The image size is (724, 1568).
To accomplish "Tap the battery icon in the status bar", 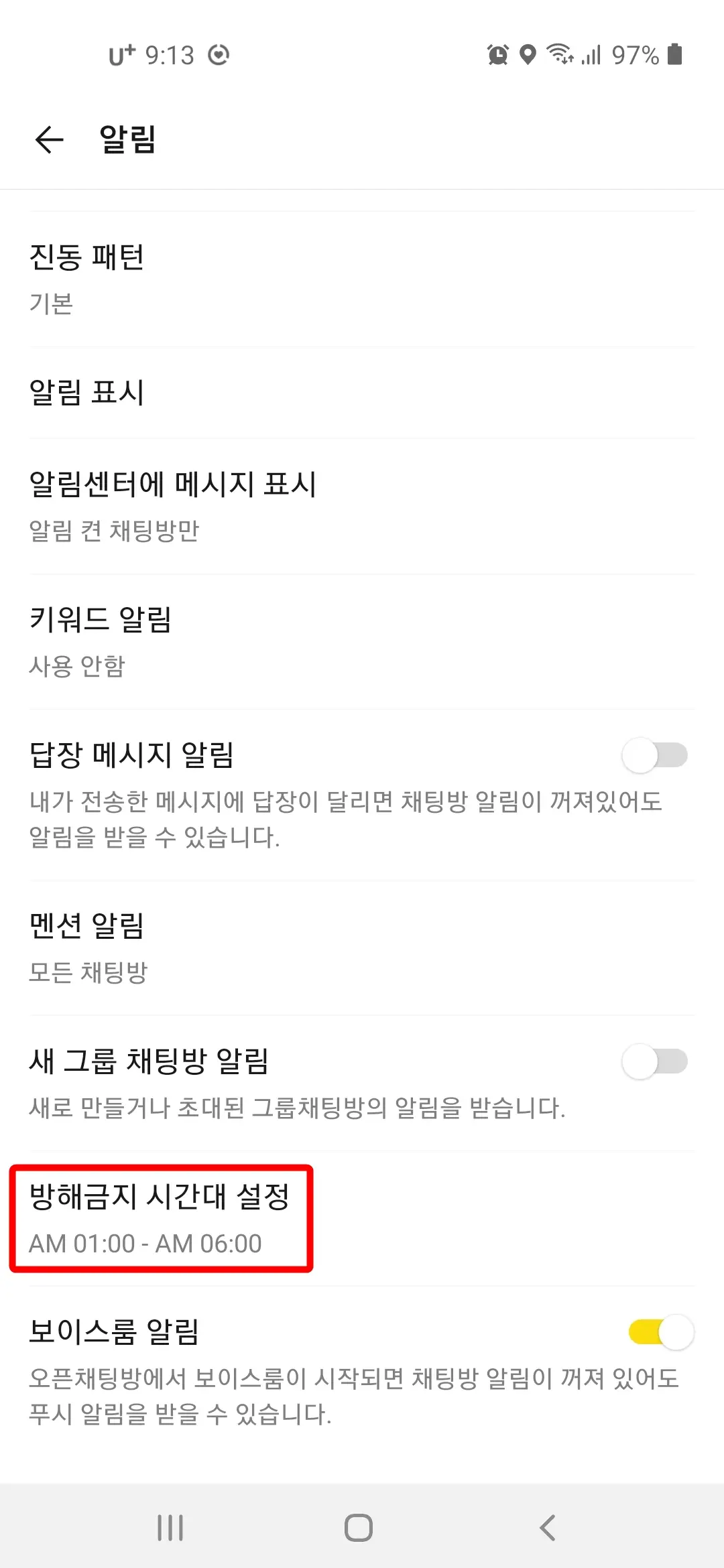I will (675, 56).
